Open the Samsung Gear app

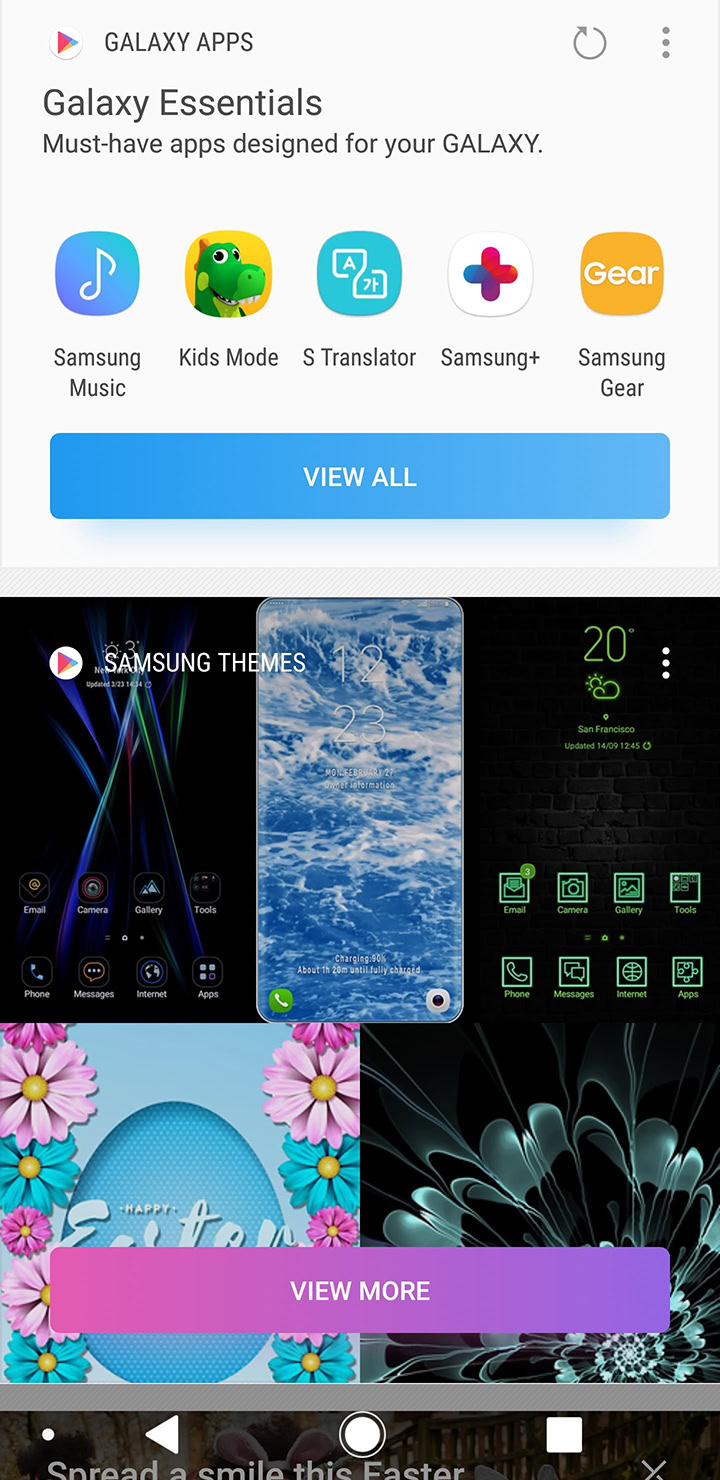tap(621, 274)
